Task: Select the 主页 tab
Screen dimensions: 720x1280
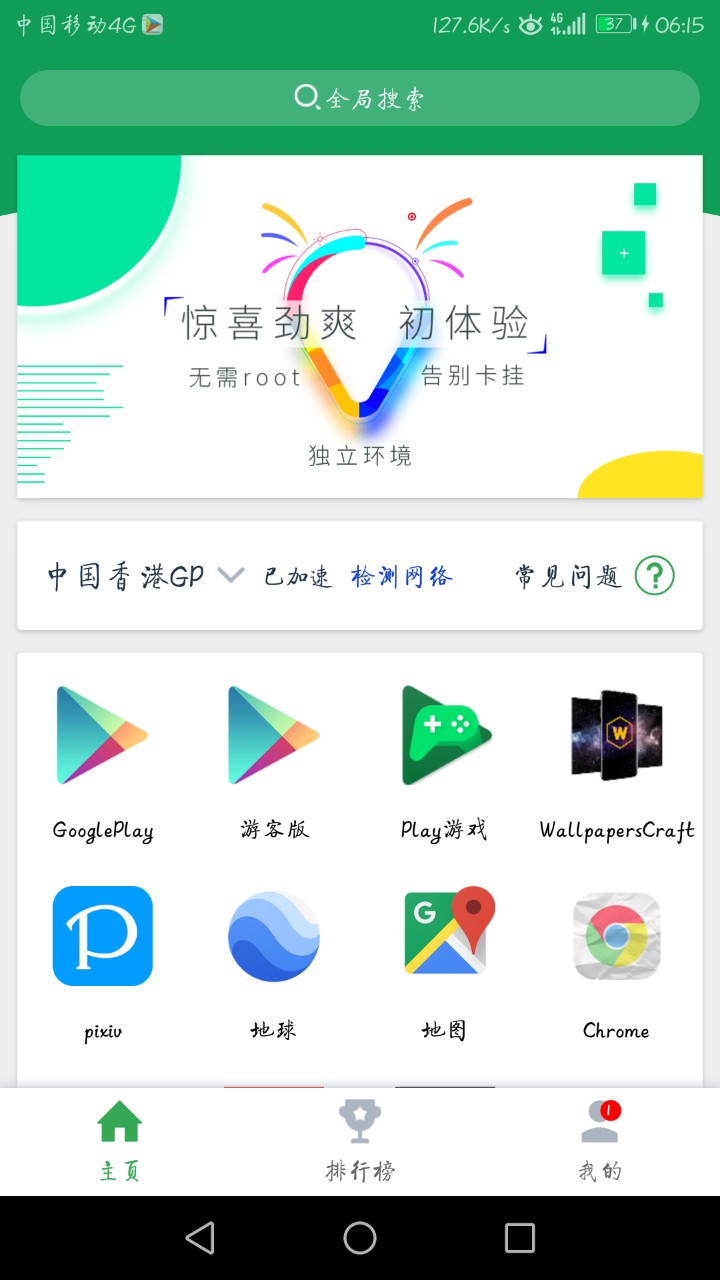Action: [x=120, y=1141]
